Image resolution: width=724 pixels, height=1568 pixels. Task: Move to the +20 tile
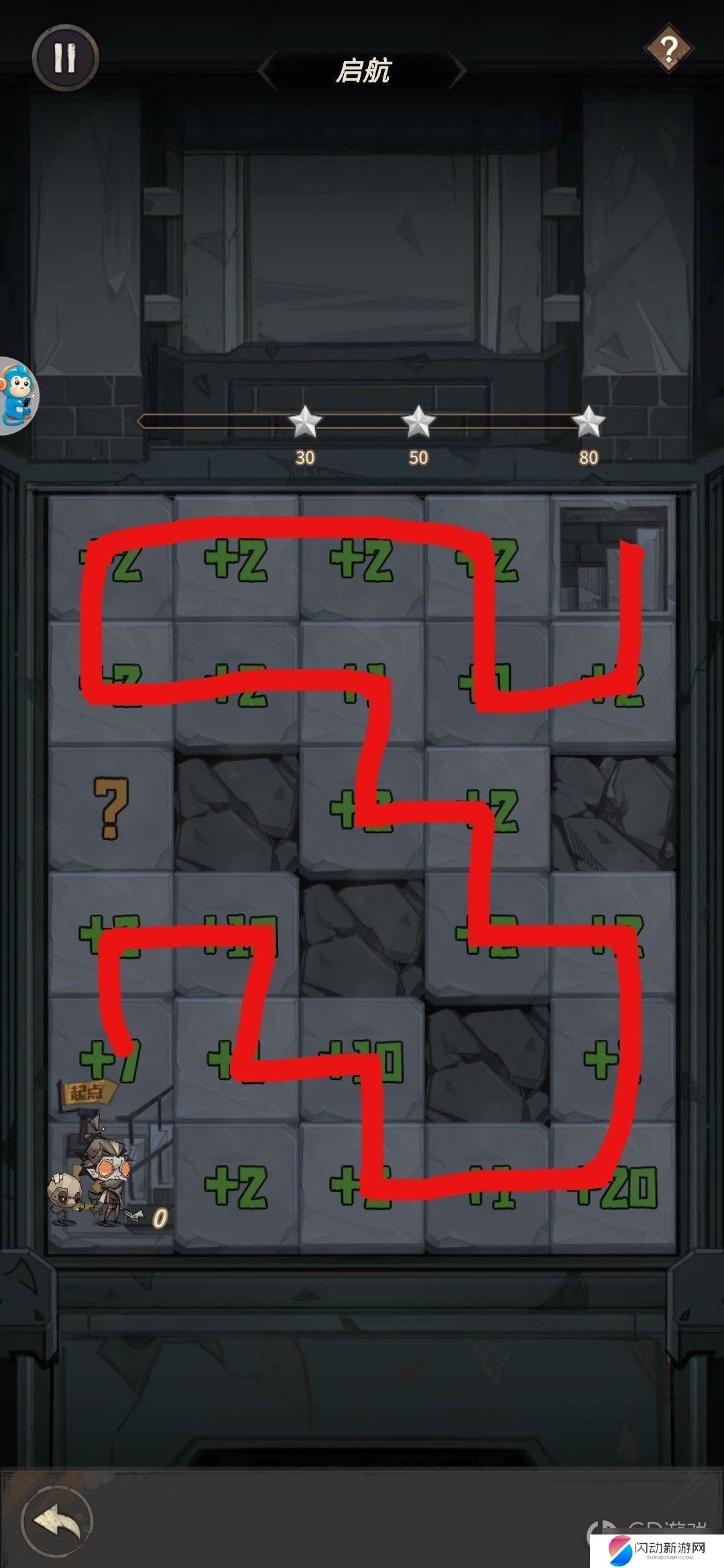coord(613,1187)
